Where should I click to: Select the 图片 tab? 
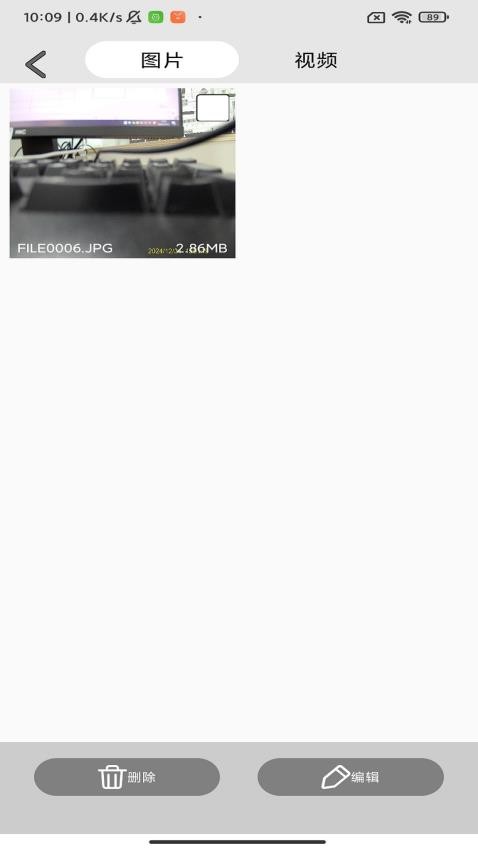[162, 60]
